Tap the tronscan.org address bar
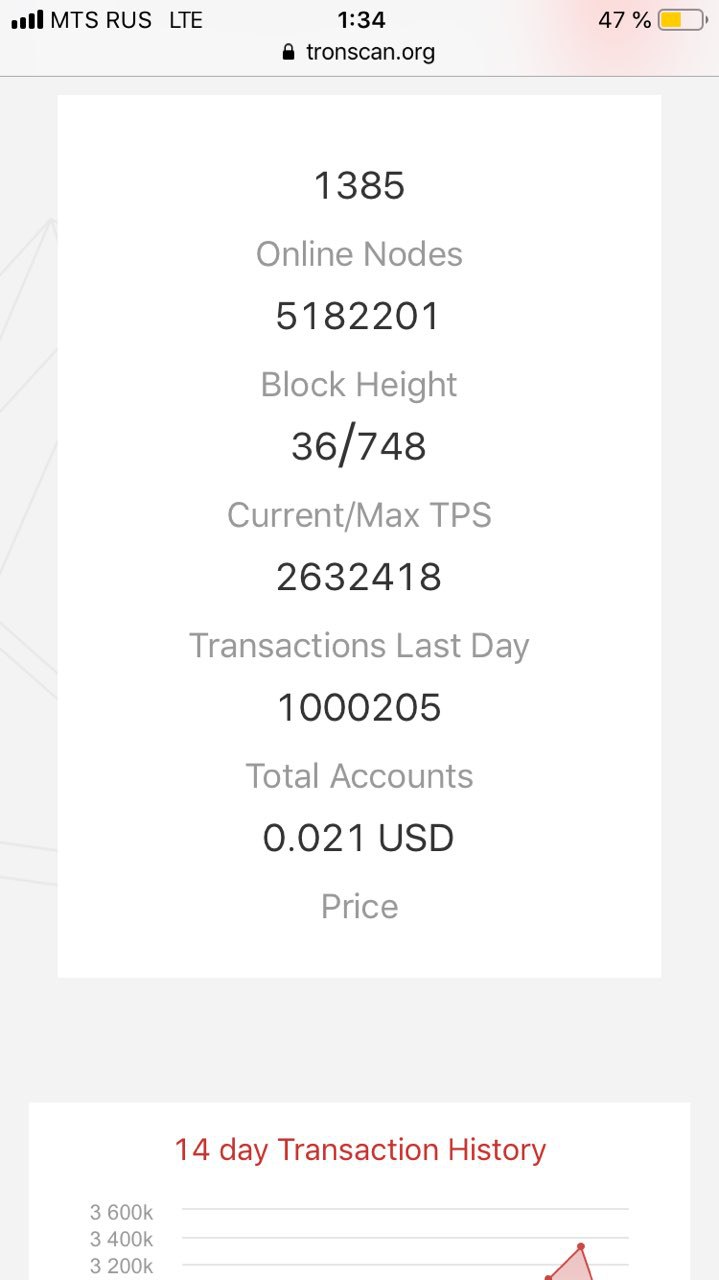This screenshot has height=1280, width=719. pos(359,52)
